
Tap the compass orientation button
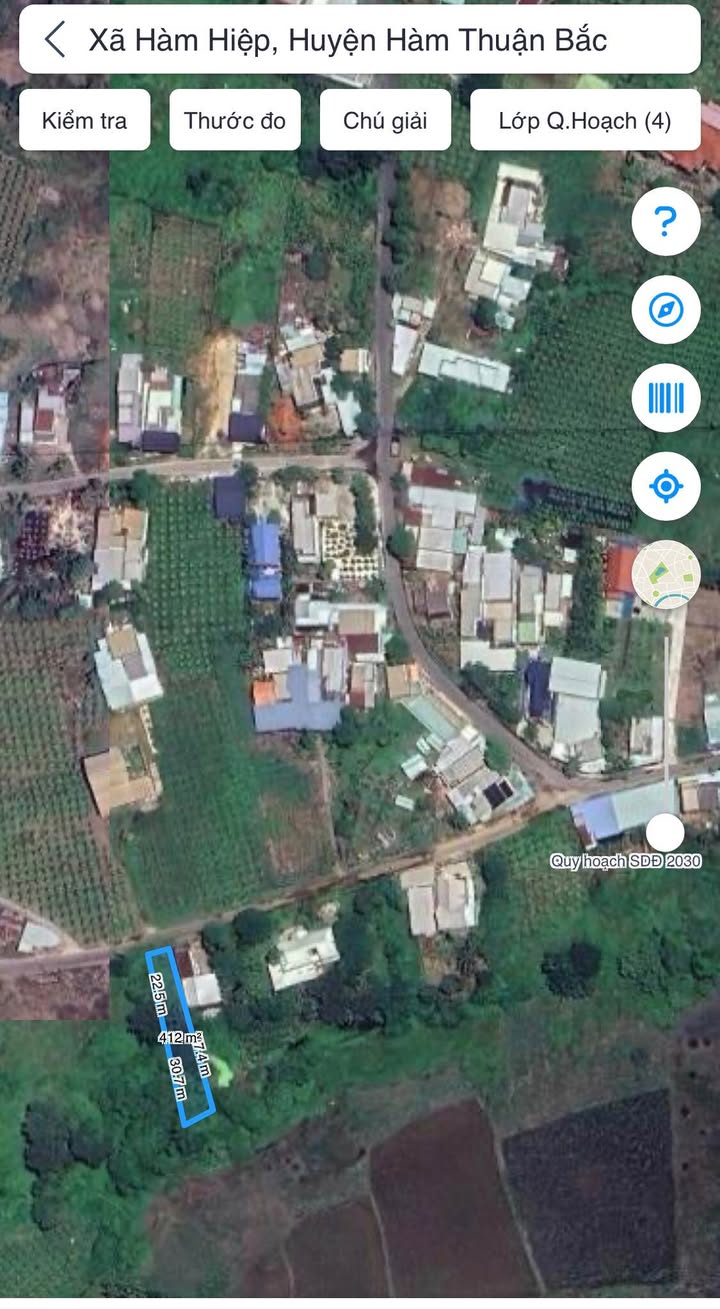pos(666,310)
